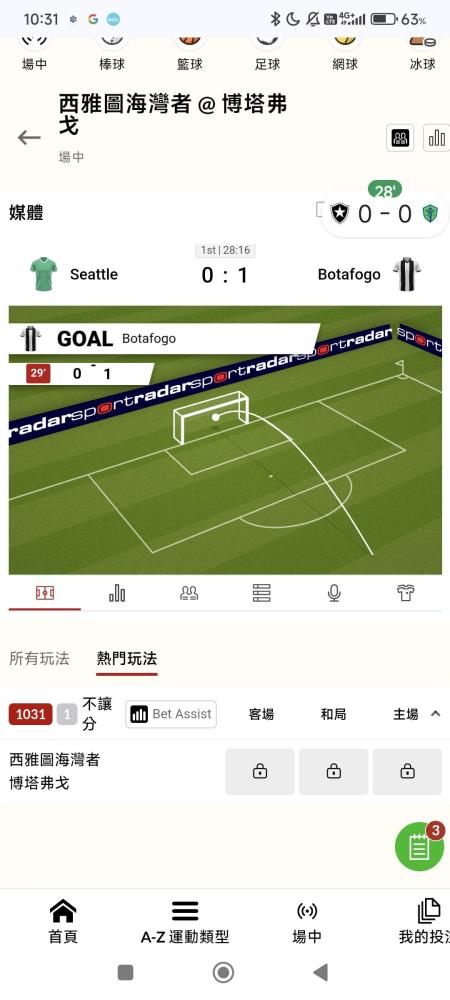450x1000 pixels.
Task: Open the commentary microphone tab
Action: [x=333, y=593]
